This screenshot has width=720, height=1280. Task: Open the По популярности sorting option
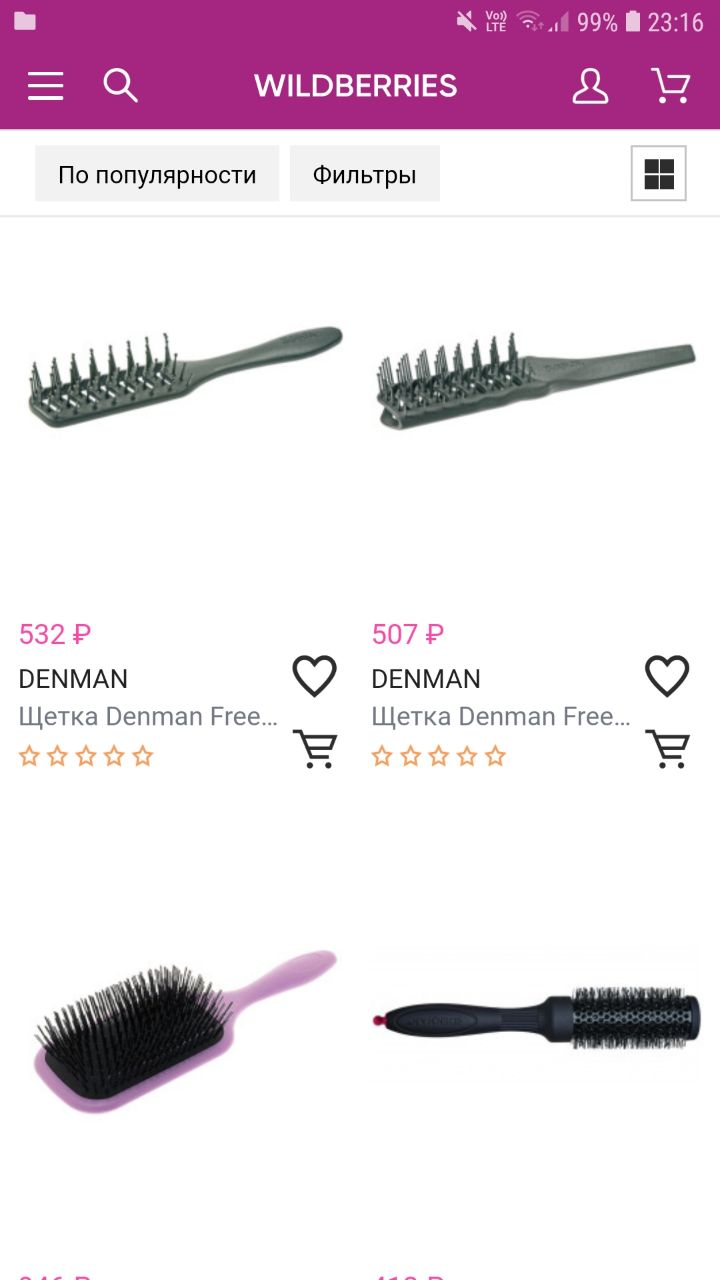tap(157, 174)
